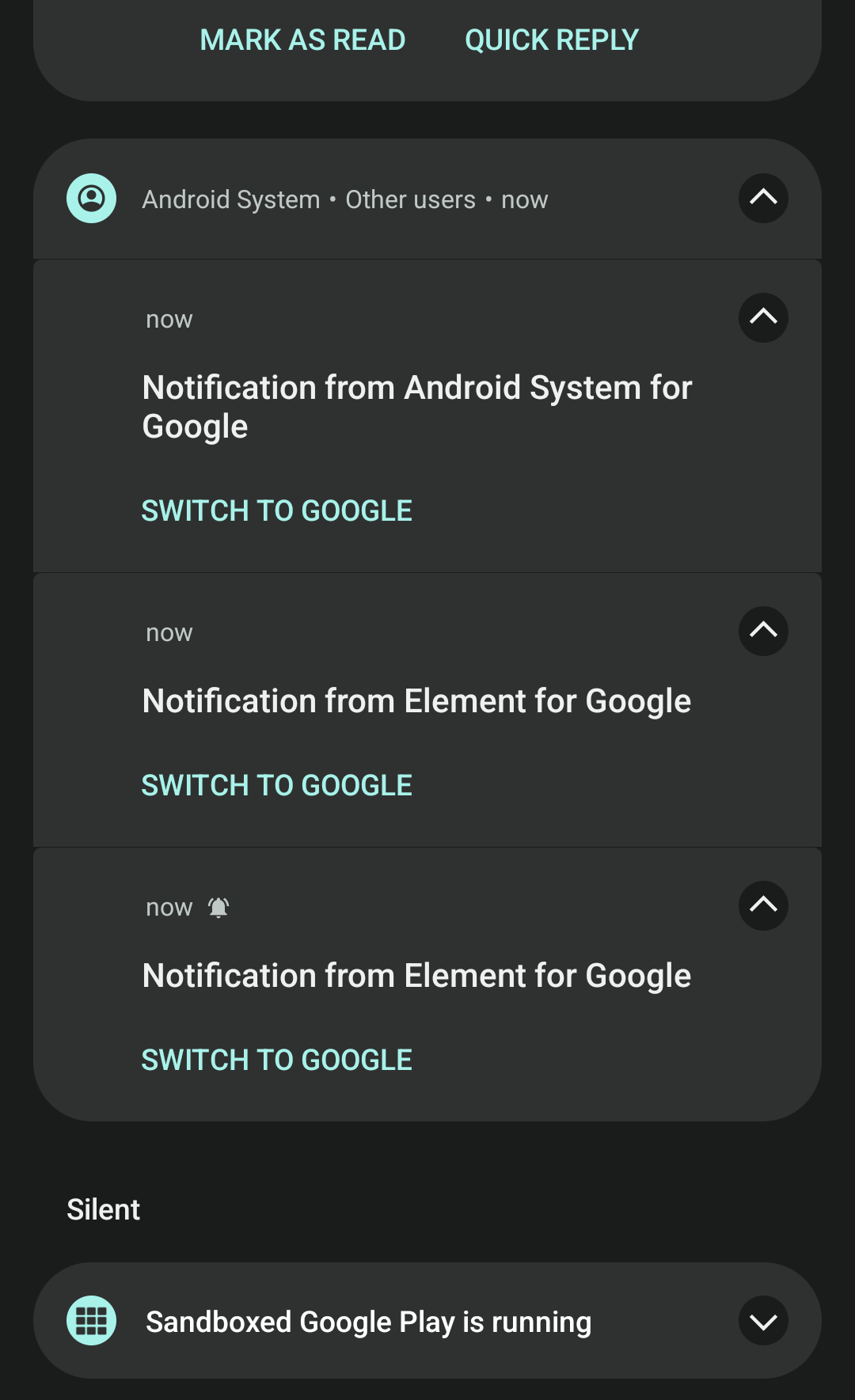The width and height of the screenshot is (855, 1400).
Task: Tap the Silent section header
Action: [x=103, y=1208]
